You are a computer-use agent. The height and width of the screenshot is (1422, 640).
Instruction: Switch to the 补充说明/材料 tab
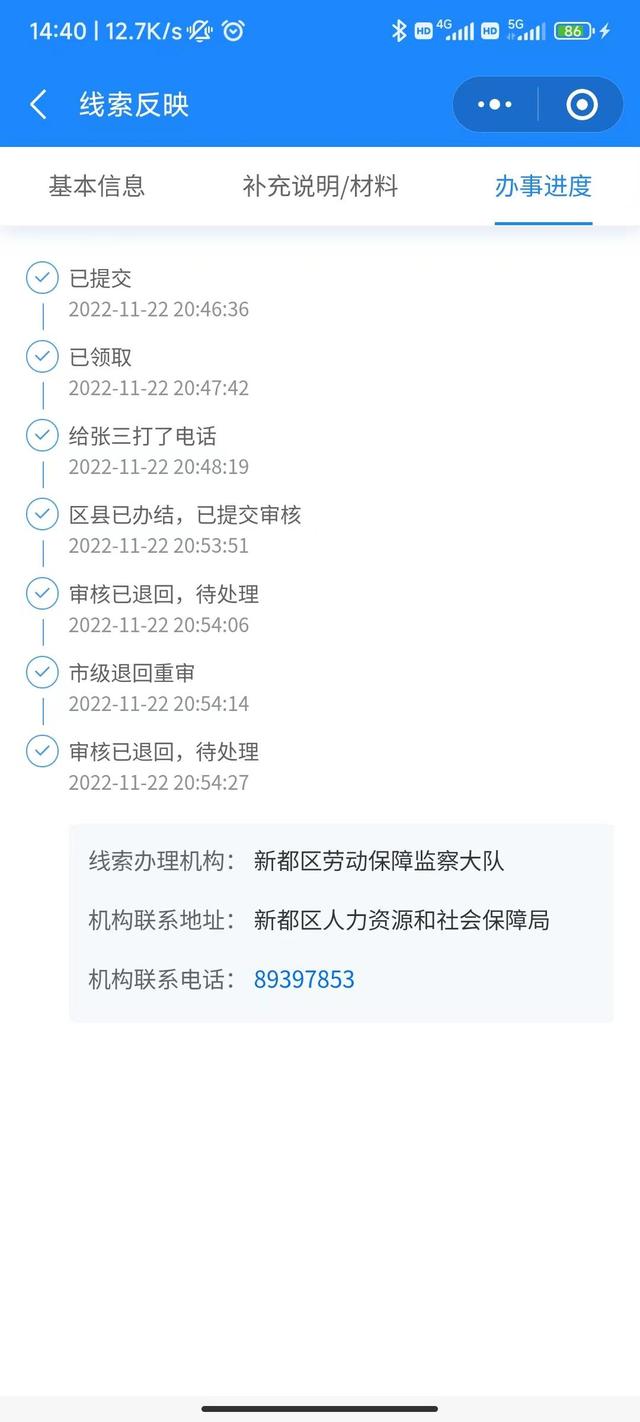[x=320, y=186]
